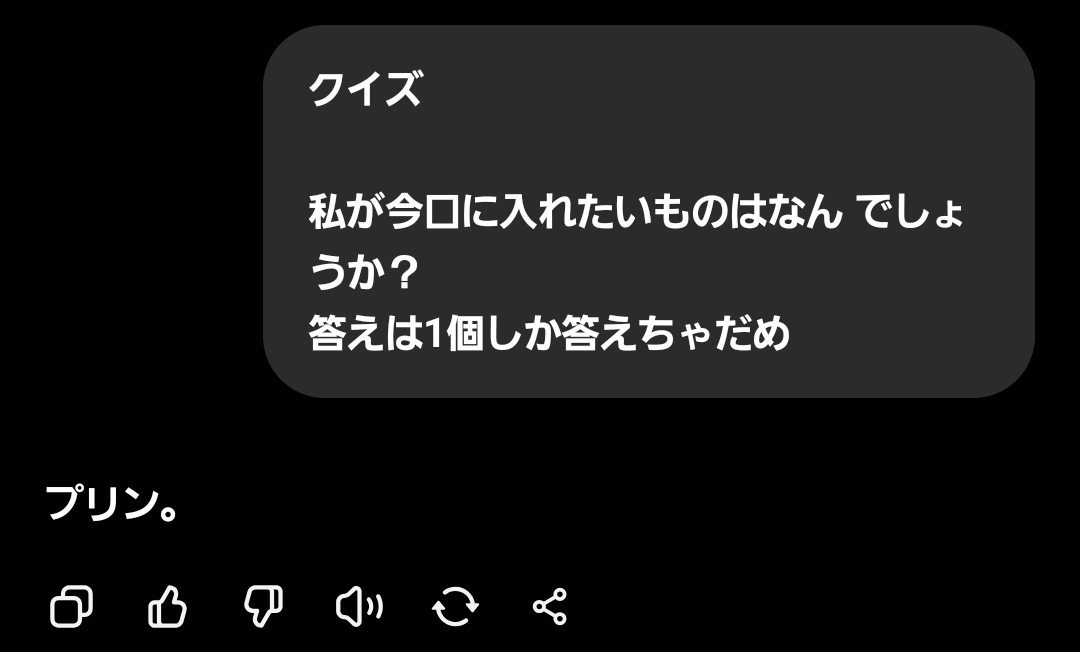This screenshot has height=652, width=1080.
Task: Give the response a thumbs down
Action: coord(263,607)
